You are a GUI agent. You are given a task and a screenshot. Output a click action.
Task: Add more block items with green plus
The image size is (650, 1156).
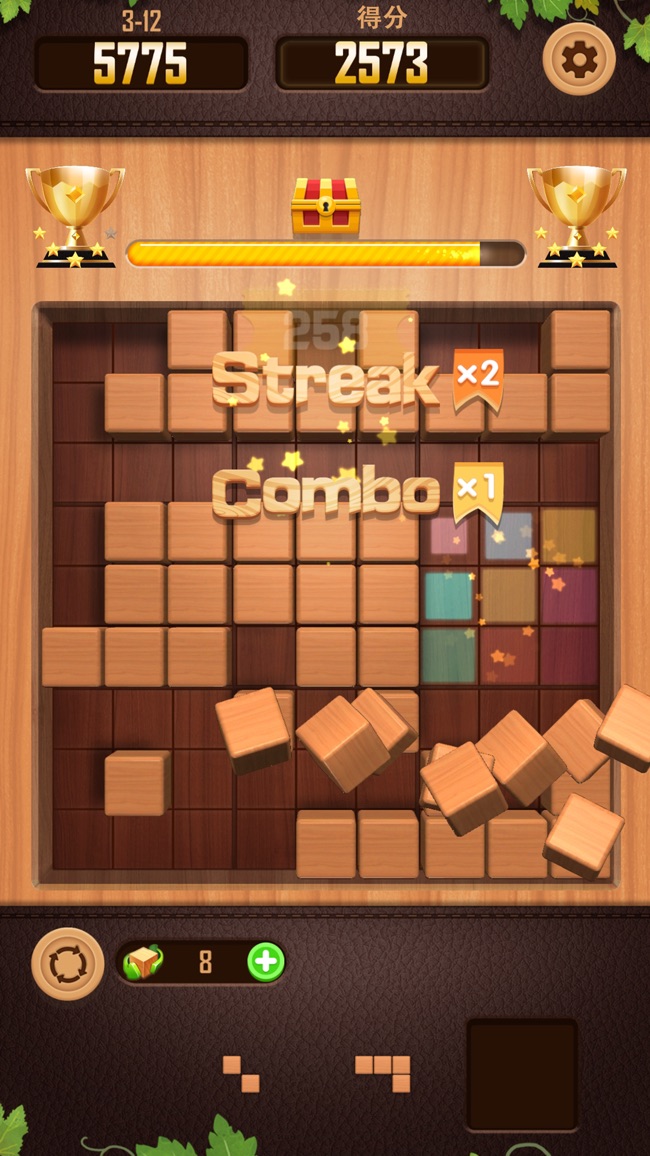[266, 962]
